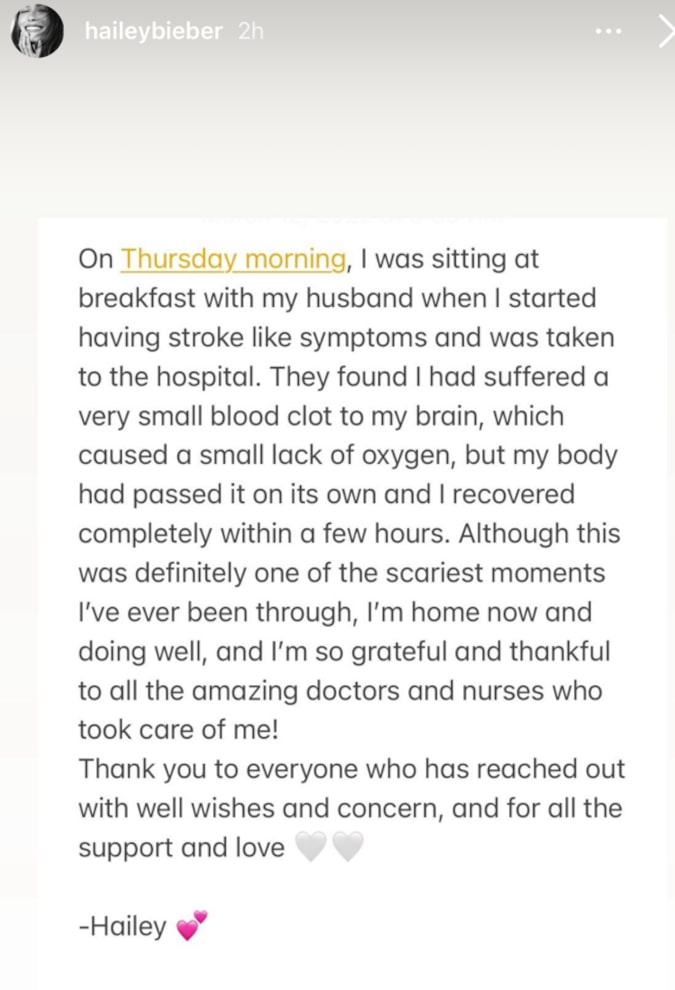Viewport: 675px width, 990px height.
Task: Open the story options menu
Action: [x=608, y=32]
